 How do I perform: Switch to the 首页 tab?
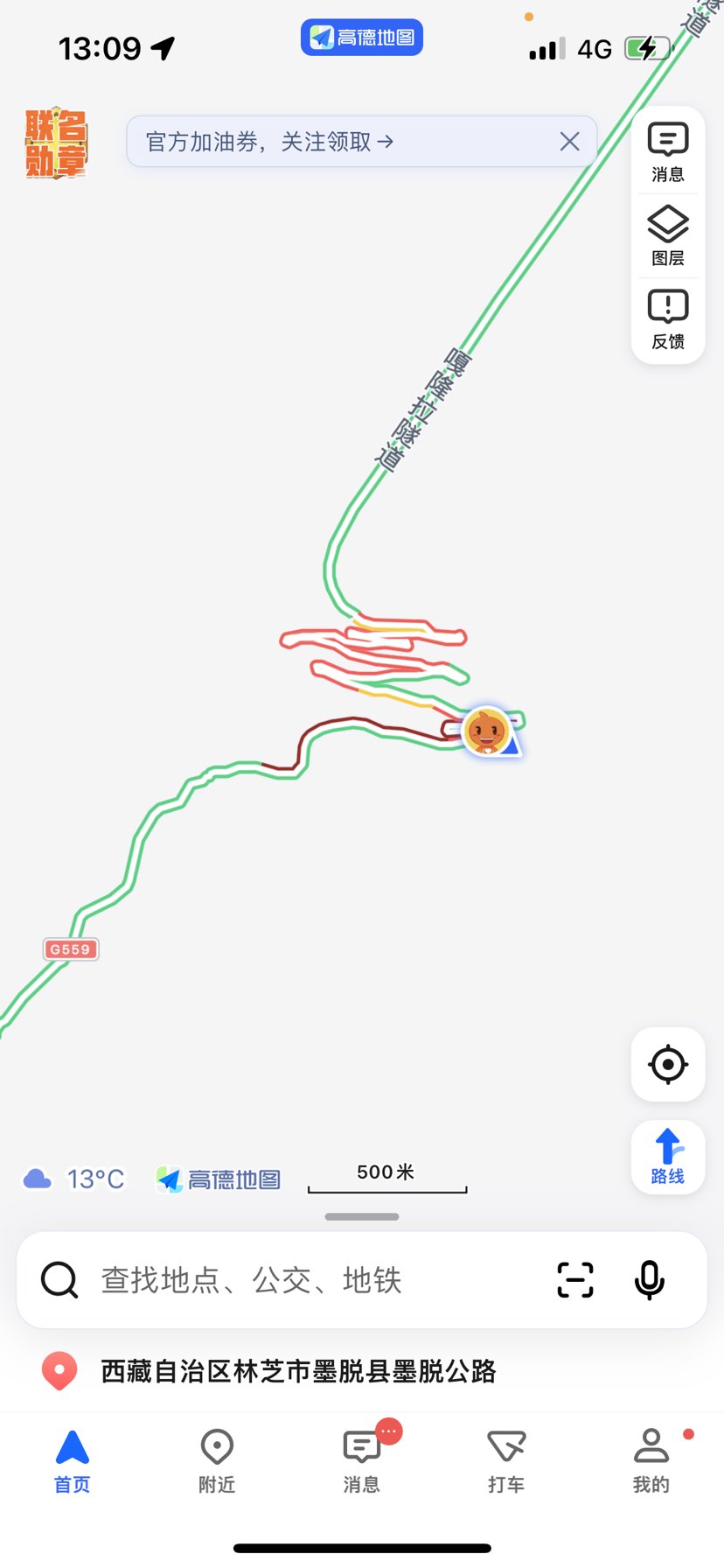(x=73, y=1460)
